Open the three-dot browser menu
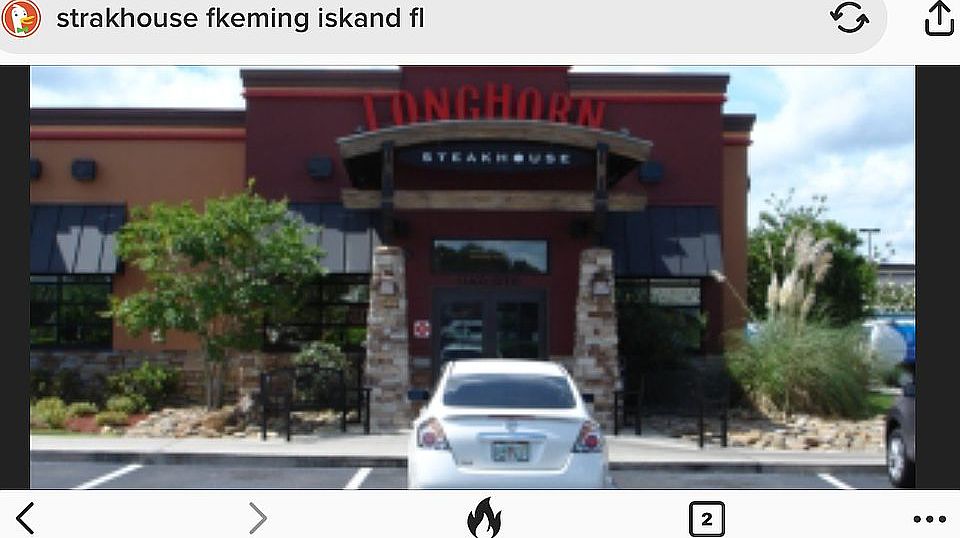This screenshot has width=960, height=538. 929,518
